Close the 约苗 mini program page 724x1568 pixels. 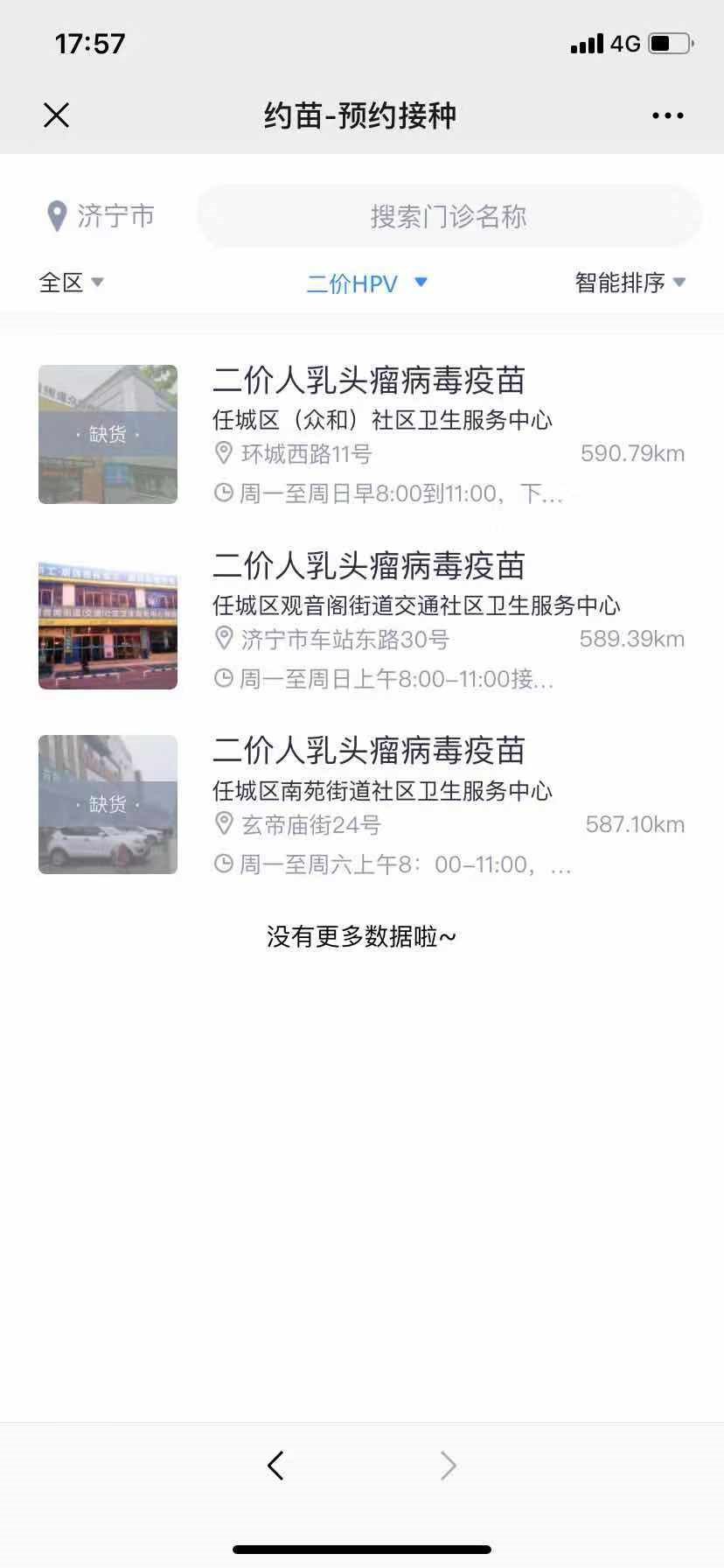56,115
